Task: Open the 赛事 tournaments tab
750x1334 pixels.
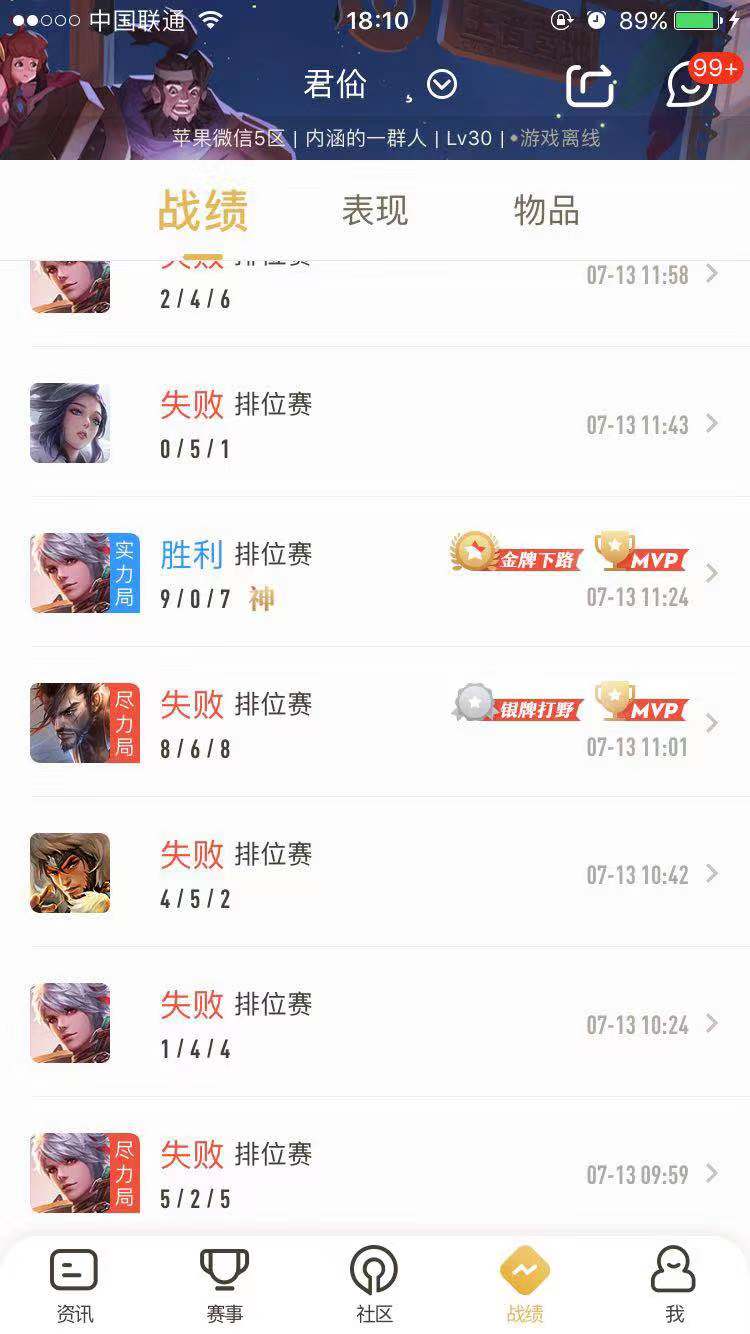Action: (x=225, y=1286)
